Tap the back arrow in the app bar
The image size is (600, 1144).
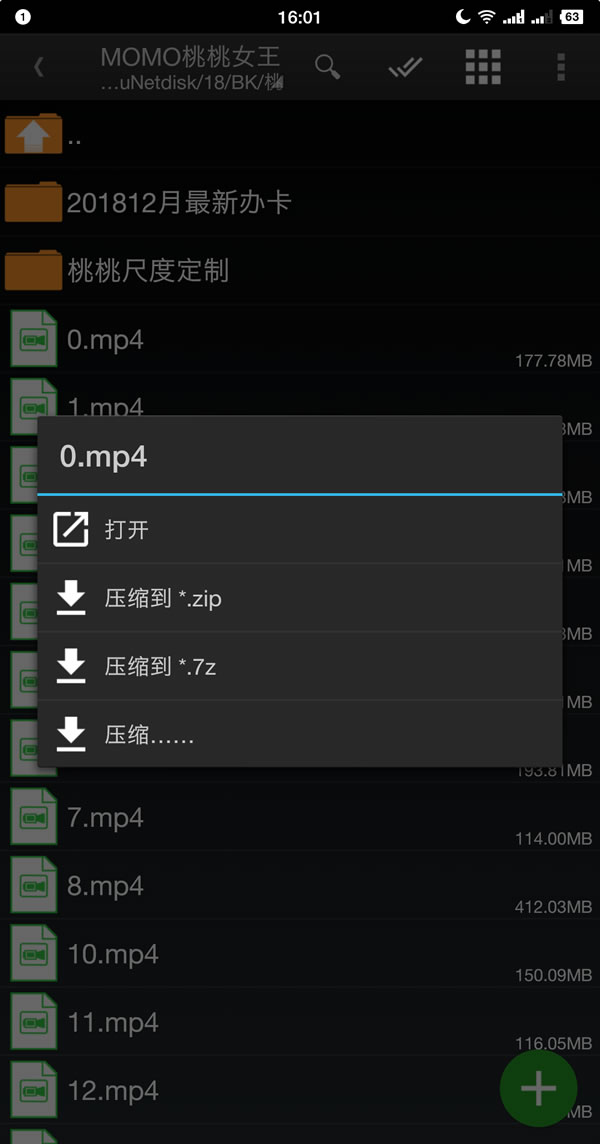[39, 67]
